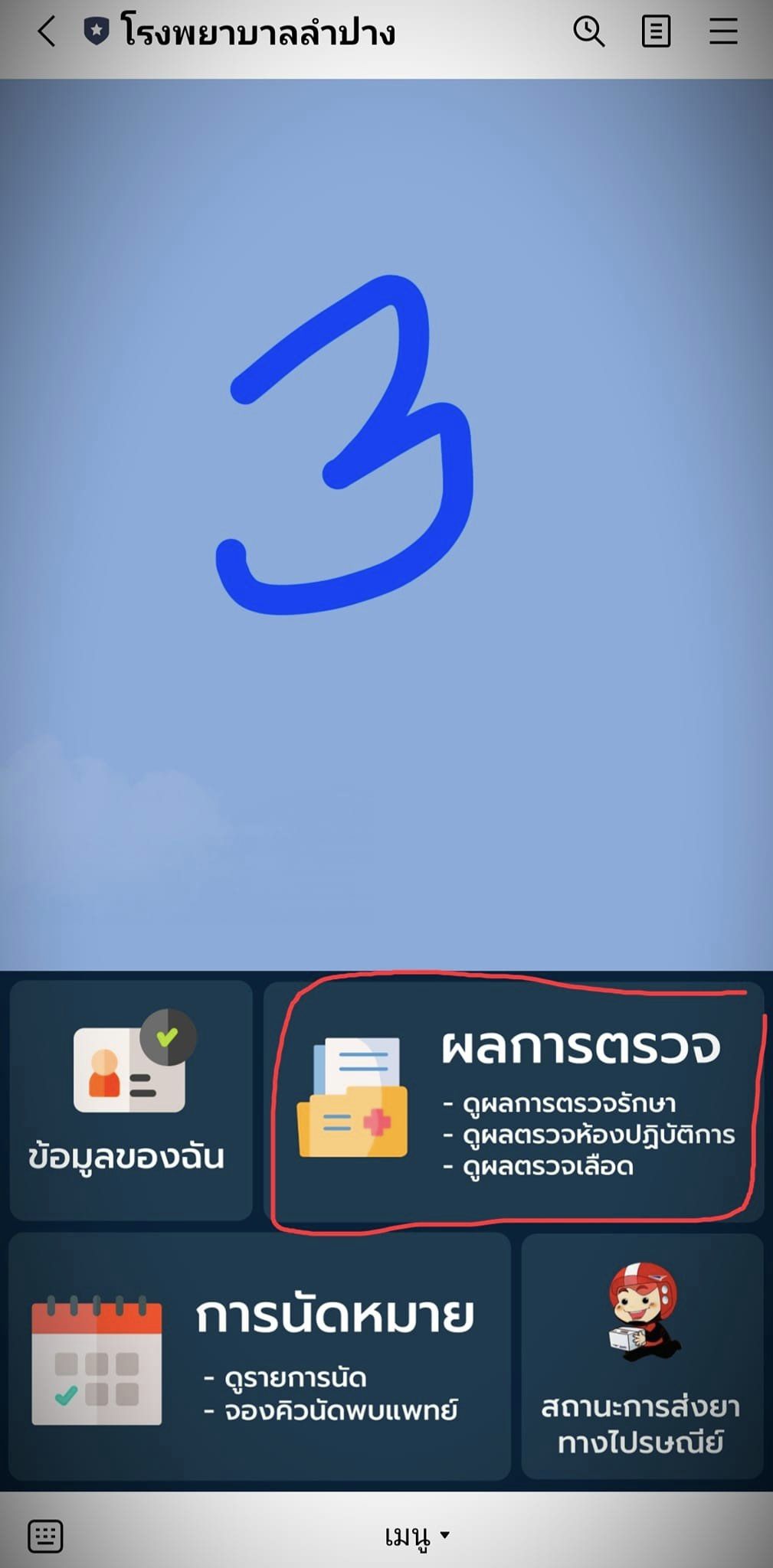Viewport: 773px width, 1568px height.
Task: Open ข้อมูลของฉัน tile
Action: 131,1100
